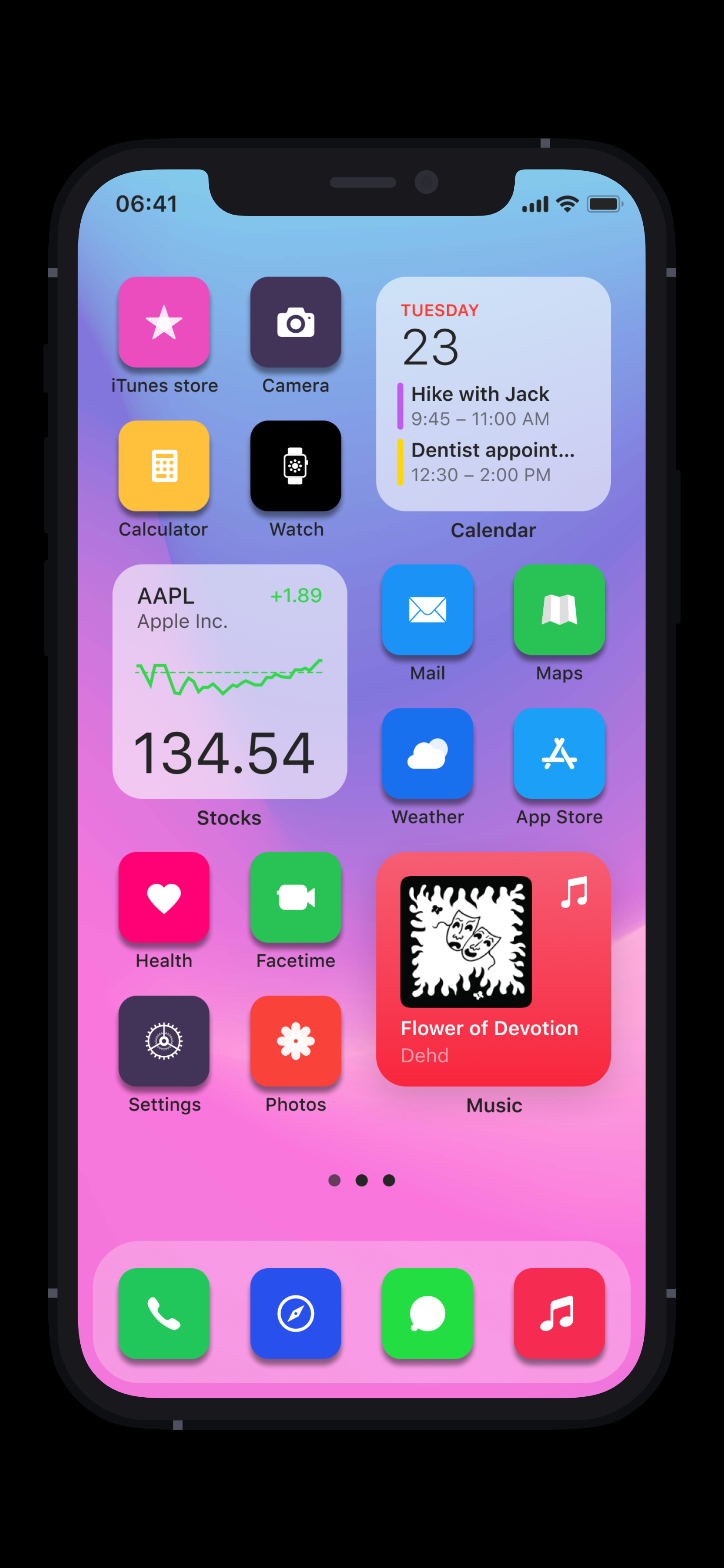The width and height of the screenshot is (724, 1568).
Task: Start the Facetime app
Action: (x=296, y=897)
